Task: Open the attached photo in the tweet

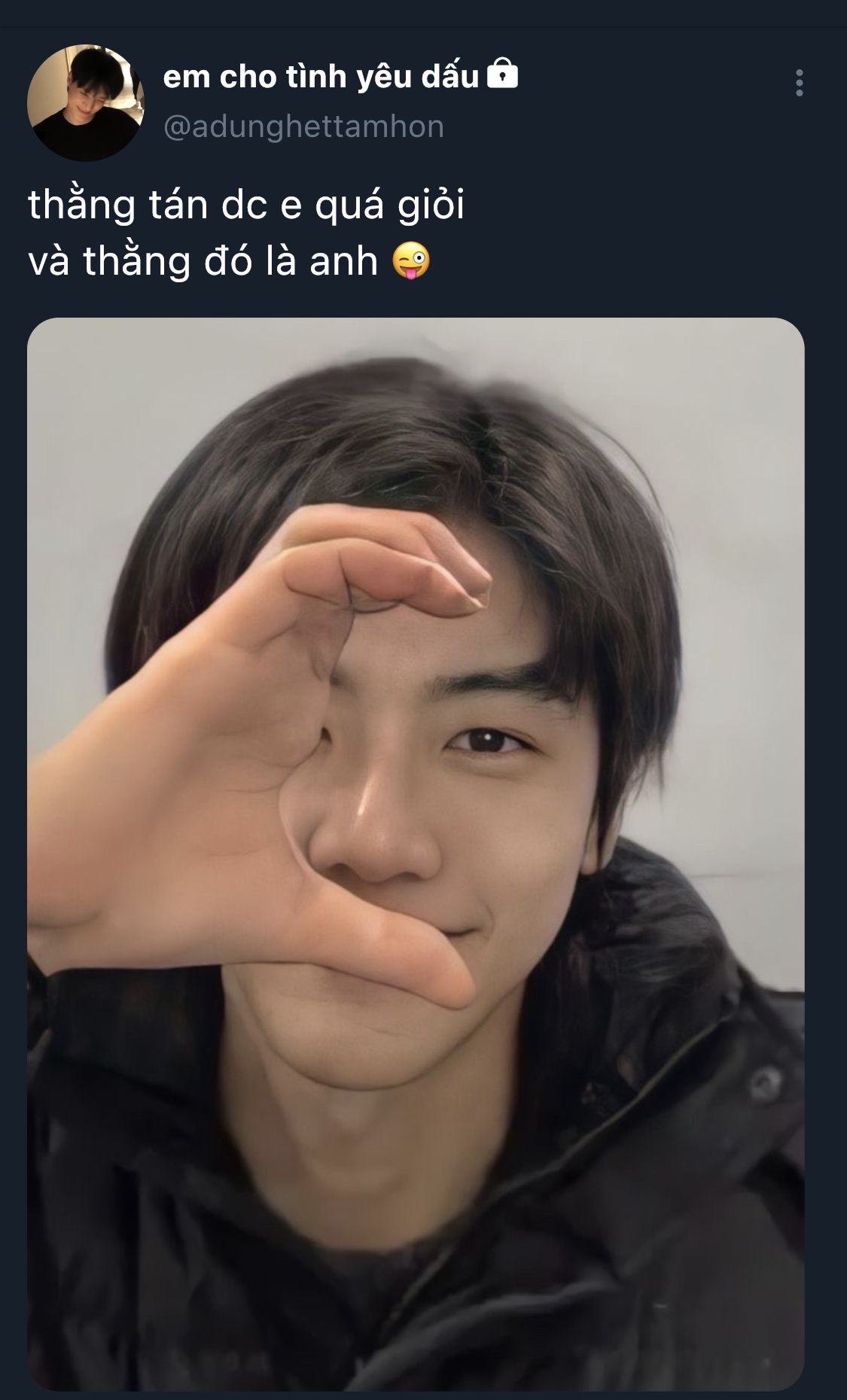Action: (x=416, y=854)
